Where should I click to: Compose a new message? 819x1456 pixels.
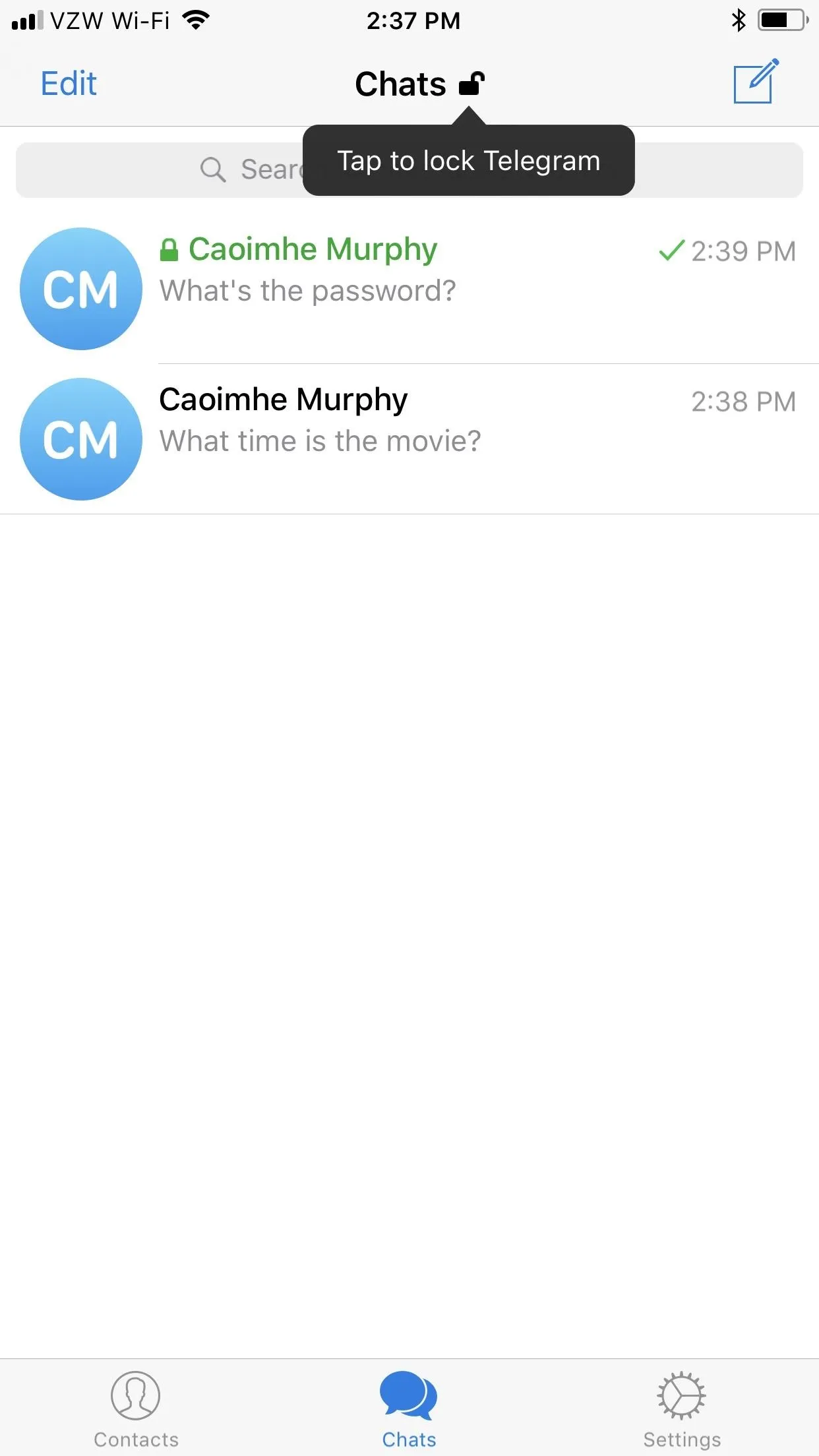[x=756, y=81]
